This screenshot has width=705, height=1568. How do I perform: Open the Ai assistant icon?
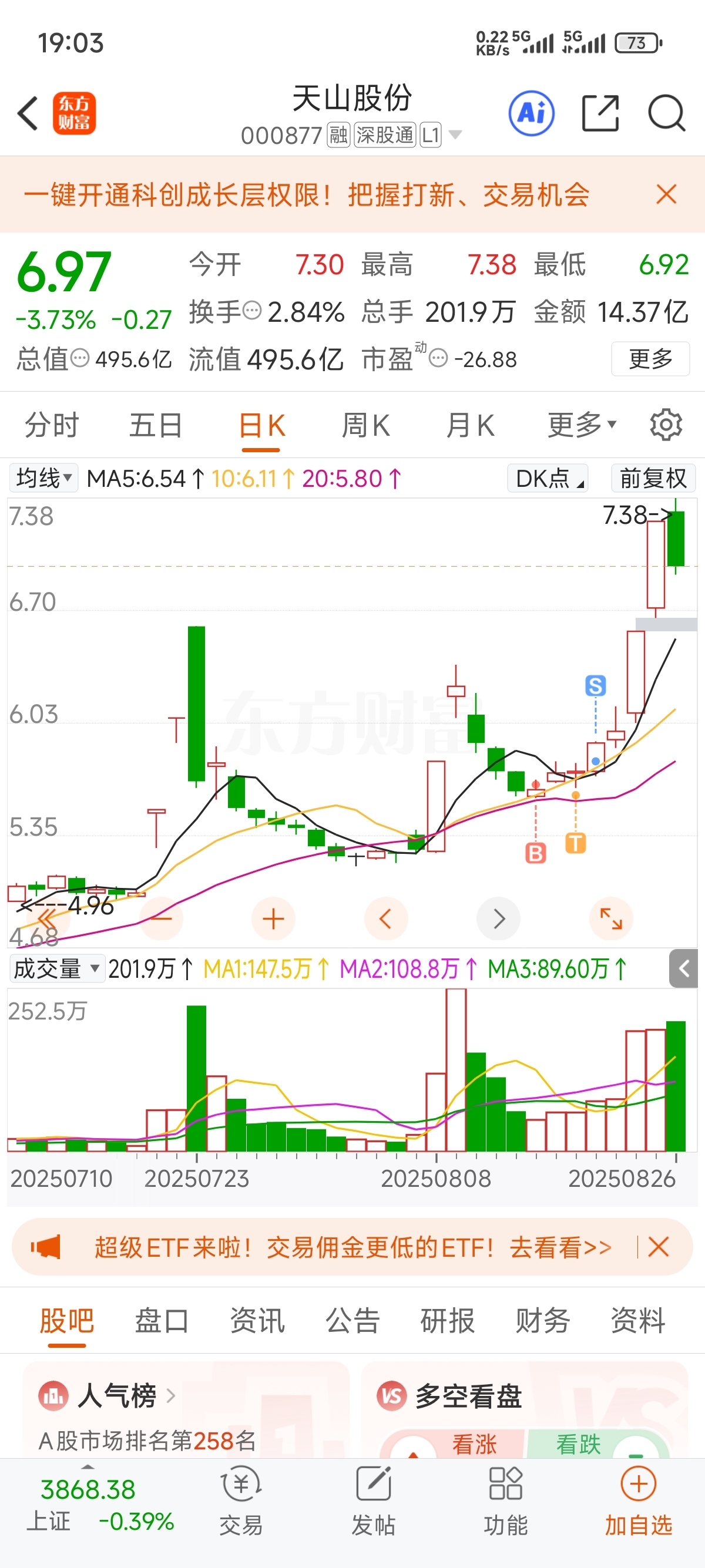tap(532, 113)
